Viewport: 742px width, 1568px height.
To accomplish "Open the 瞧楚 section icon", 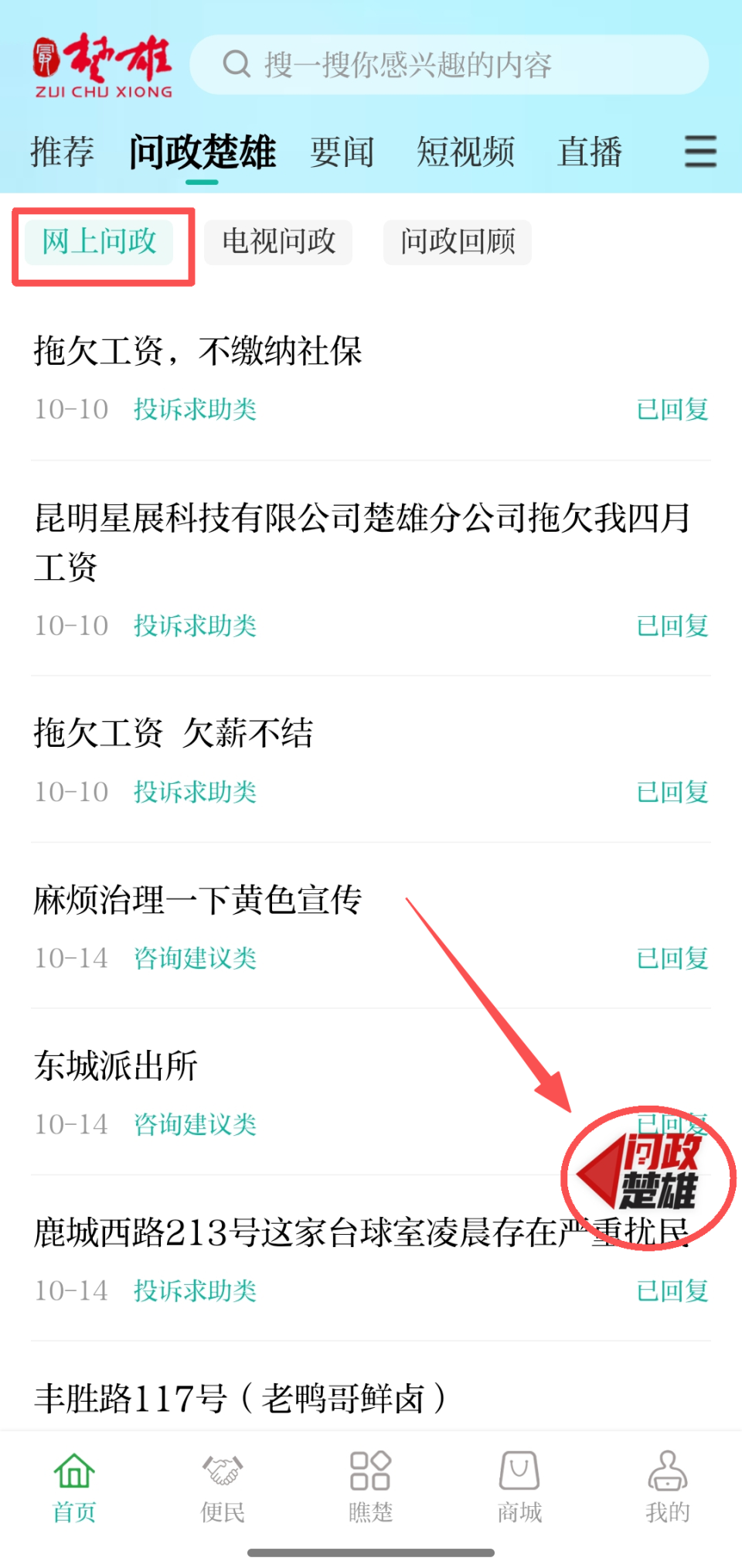I will tap(370, 1481).
